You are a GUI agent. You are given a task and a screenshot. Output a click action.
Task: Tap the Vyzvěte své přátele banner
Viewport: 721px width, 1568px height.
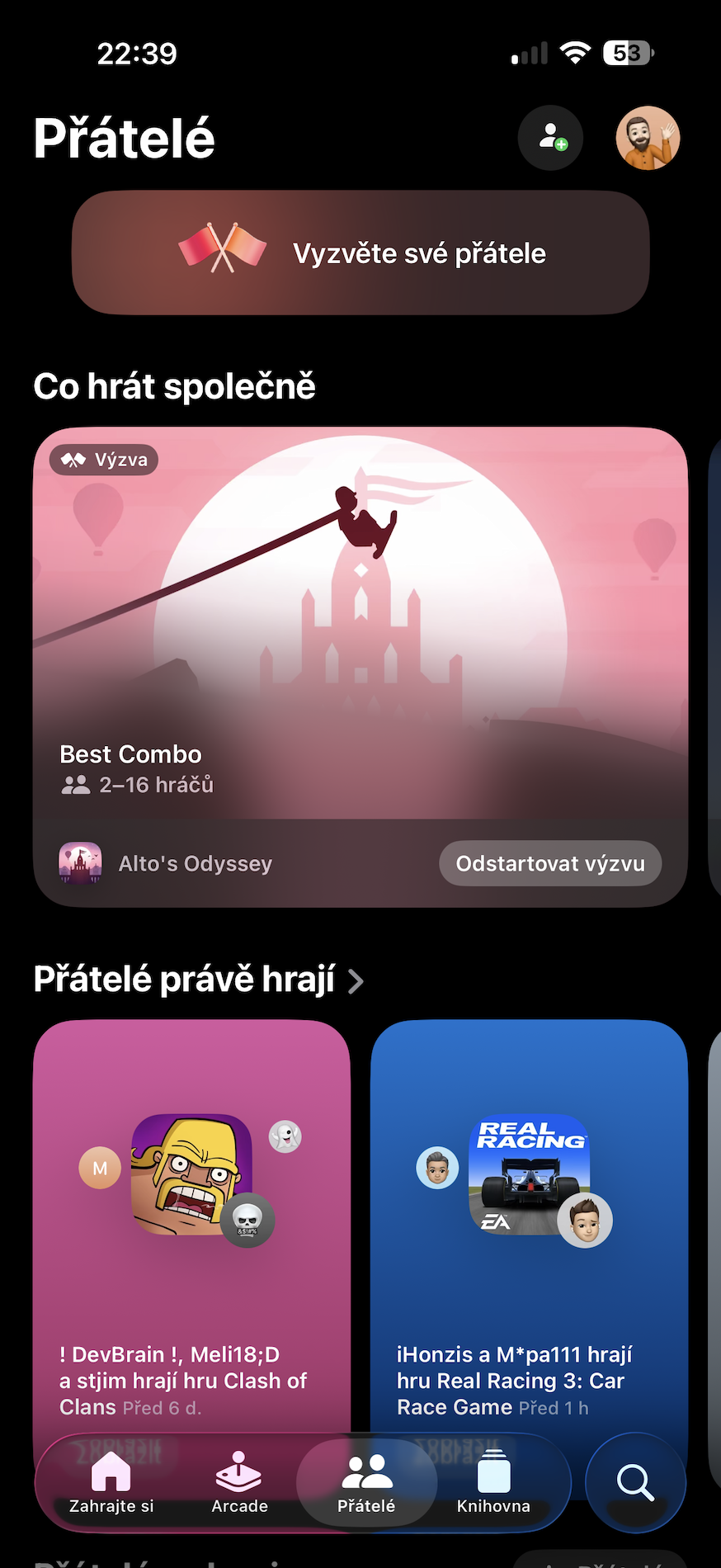pyautogui.click(x=360, y=253)
